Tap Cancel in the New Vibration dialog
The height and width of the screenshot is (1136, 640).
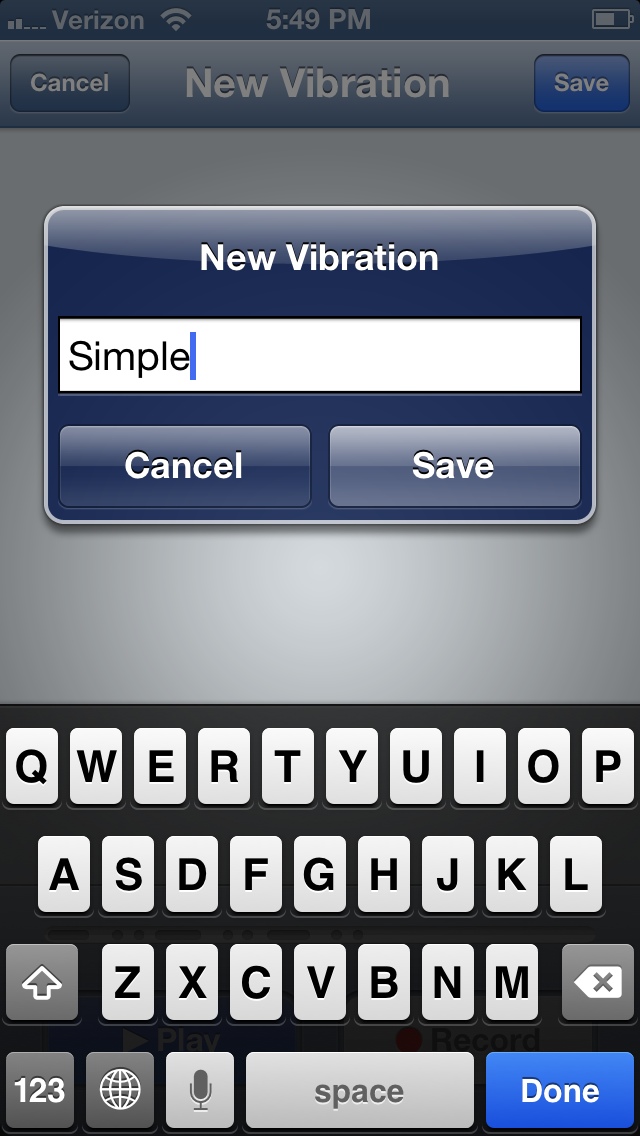click(184, 466)
